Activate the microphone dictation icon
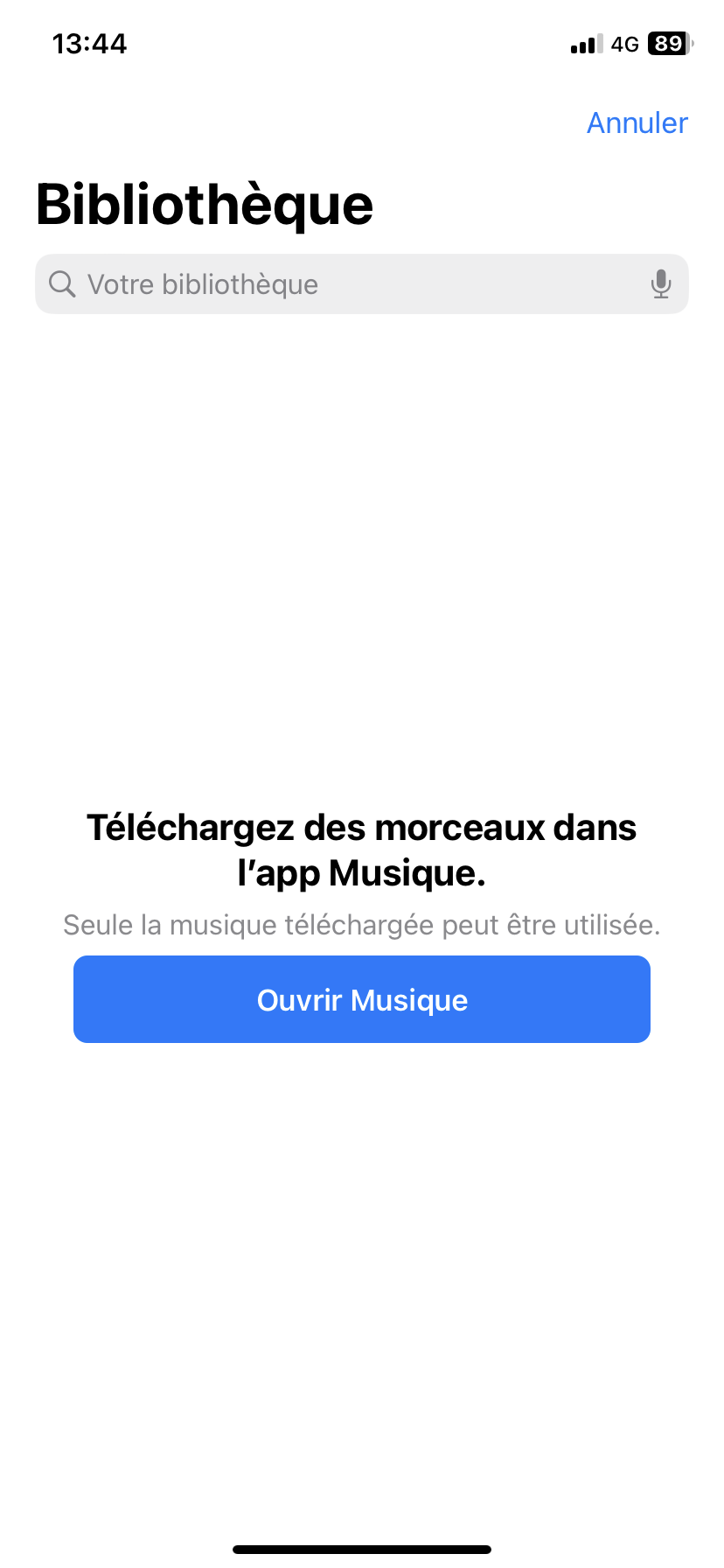Viewport: 724px width, 1568px height. point(661,284)
